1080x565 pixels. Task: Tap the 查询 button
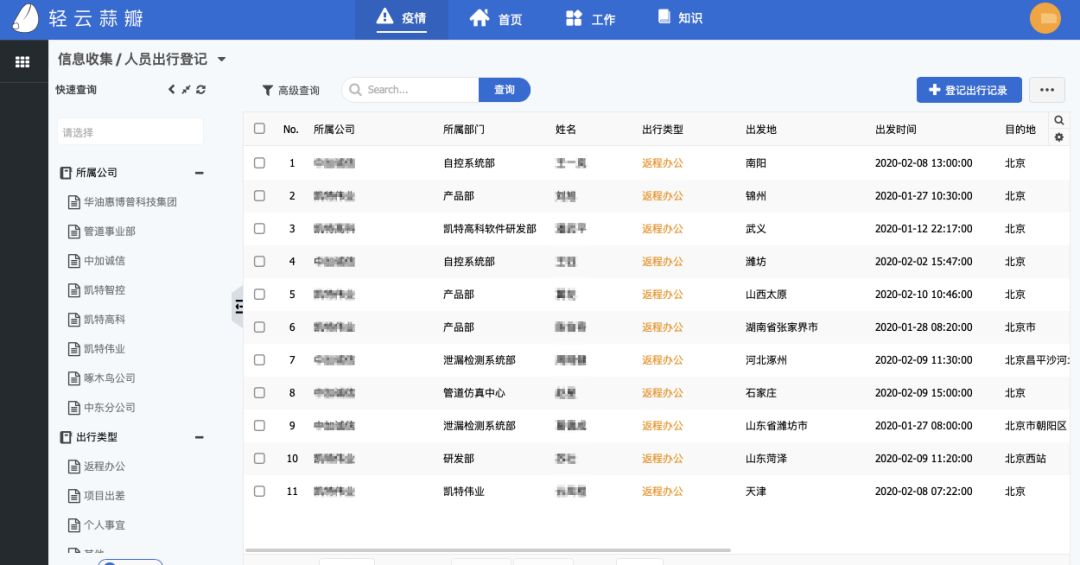[504, 90]
